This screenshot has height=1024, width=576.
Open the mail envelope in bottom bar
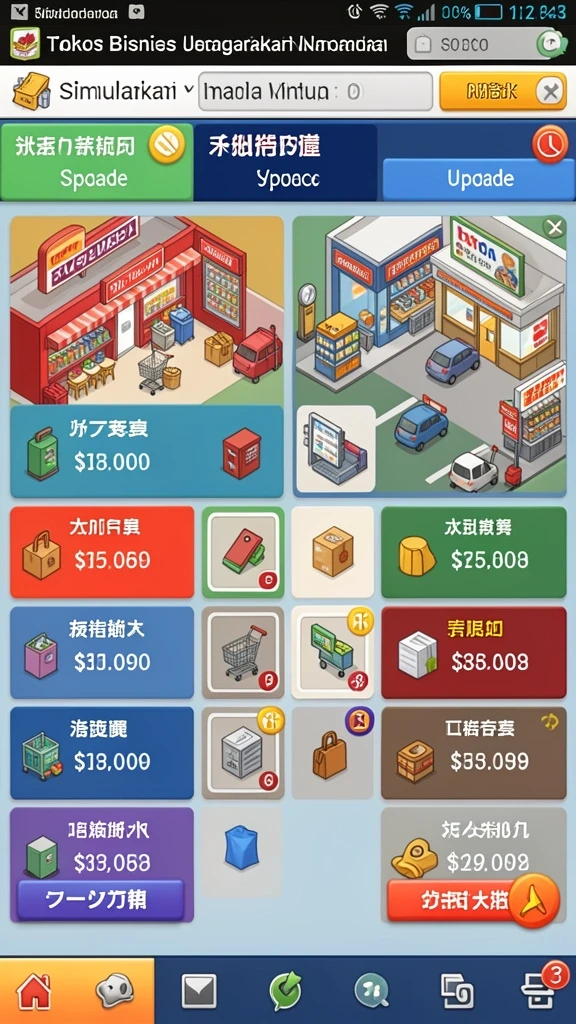click(199, 992)
